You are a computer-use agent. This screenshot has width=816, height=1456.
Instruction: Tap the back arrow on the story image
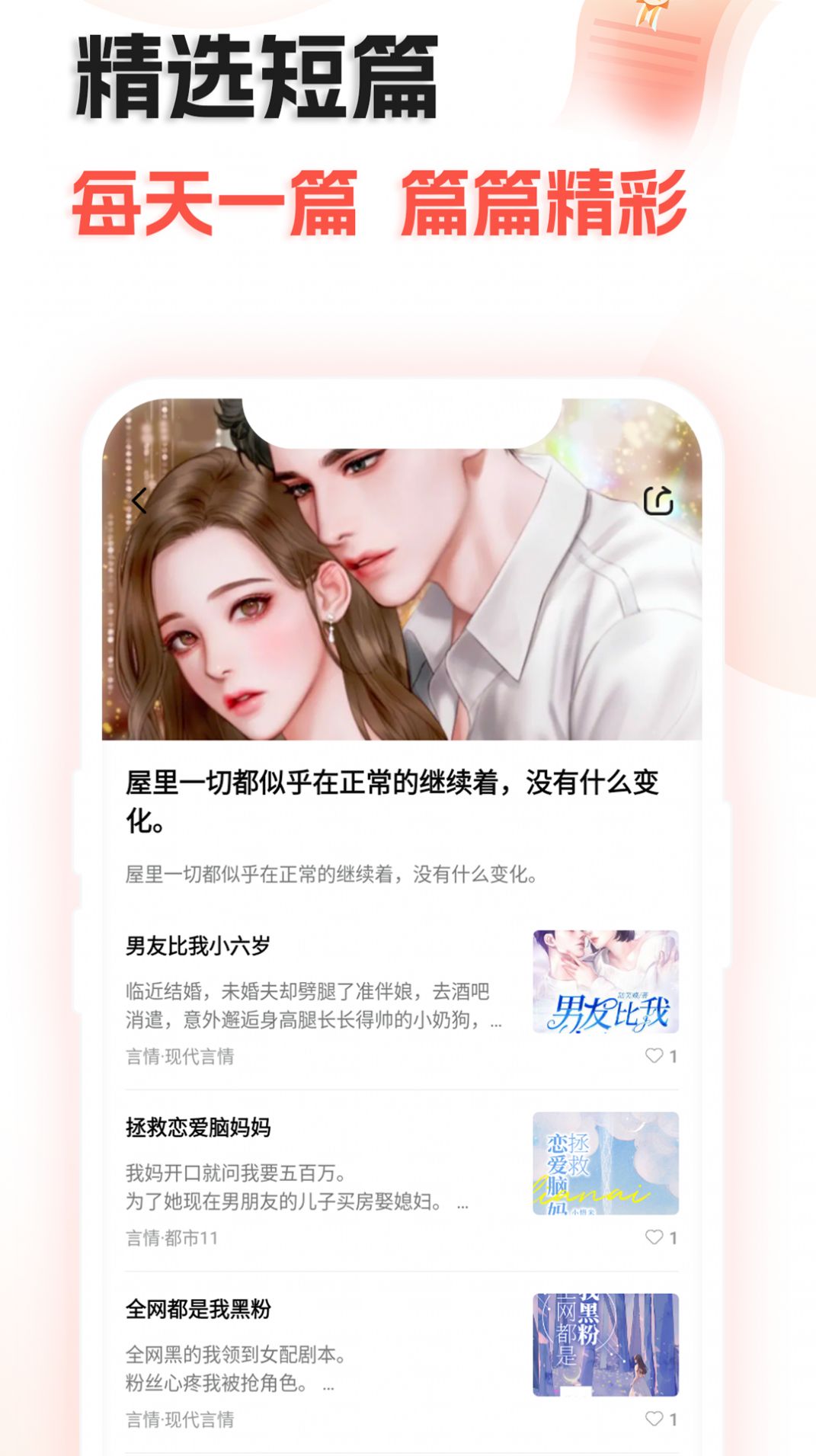click(x=140, y=501)
